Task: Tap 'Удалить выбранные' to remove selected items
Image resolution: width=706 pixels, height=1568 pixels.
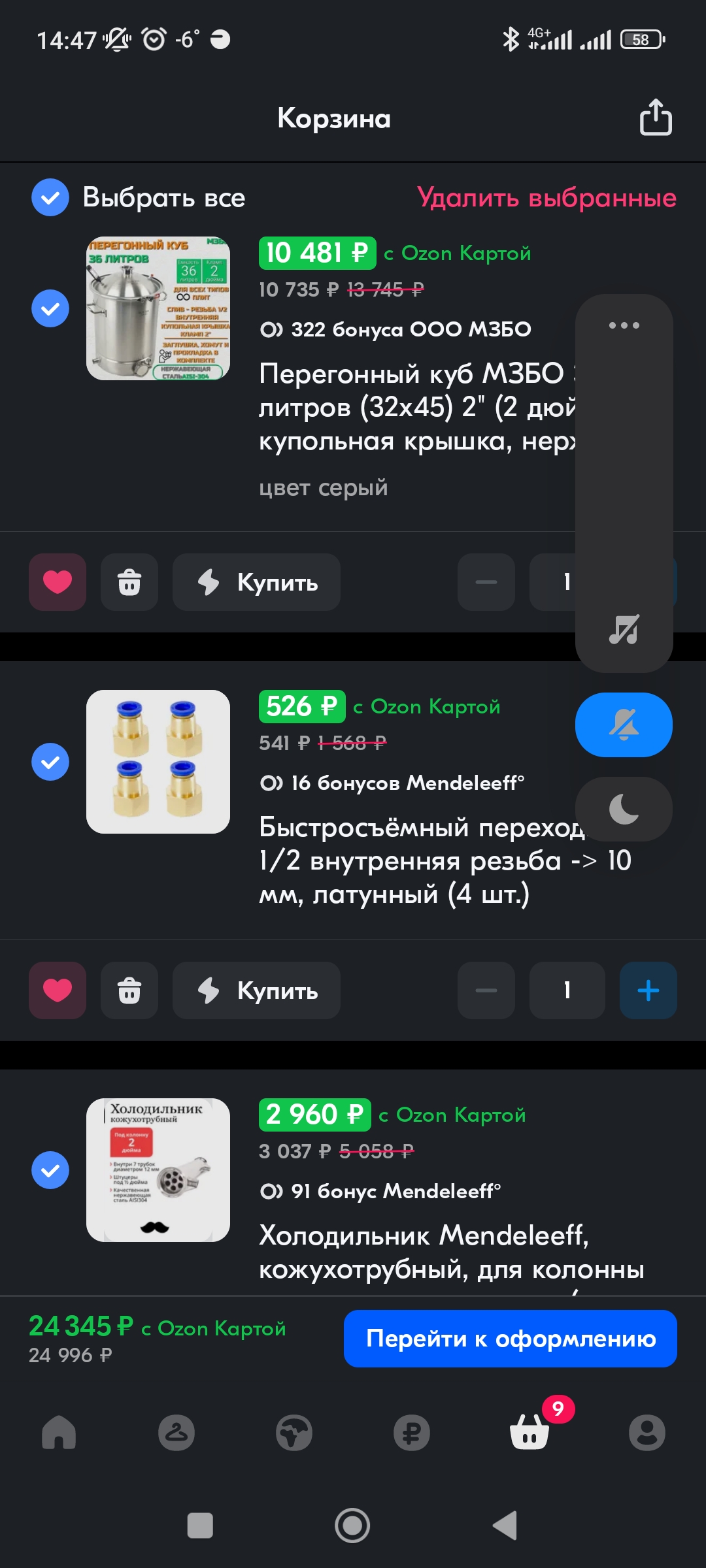Action: click(546, 197)
